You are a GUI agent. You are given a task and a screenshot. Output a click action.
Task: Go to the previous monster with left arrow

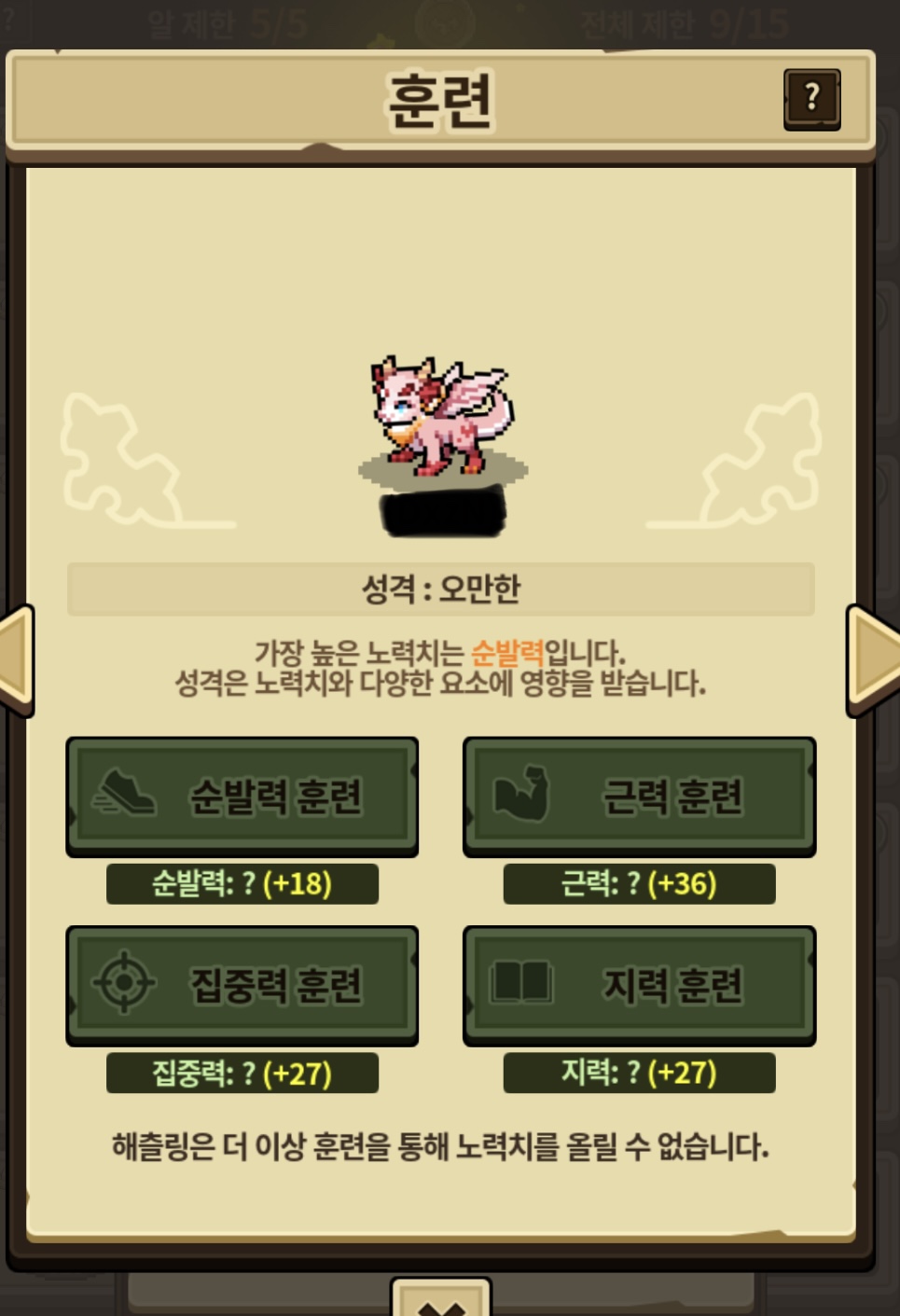click(15, 660)
